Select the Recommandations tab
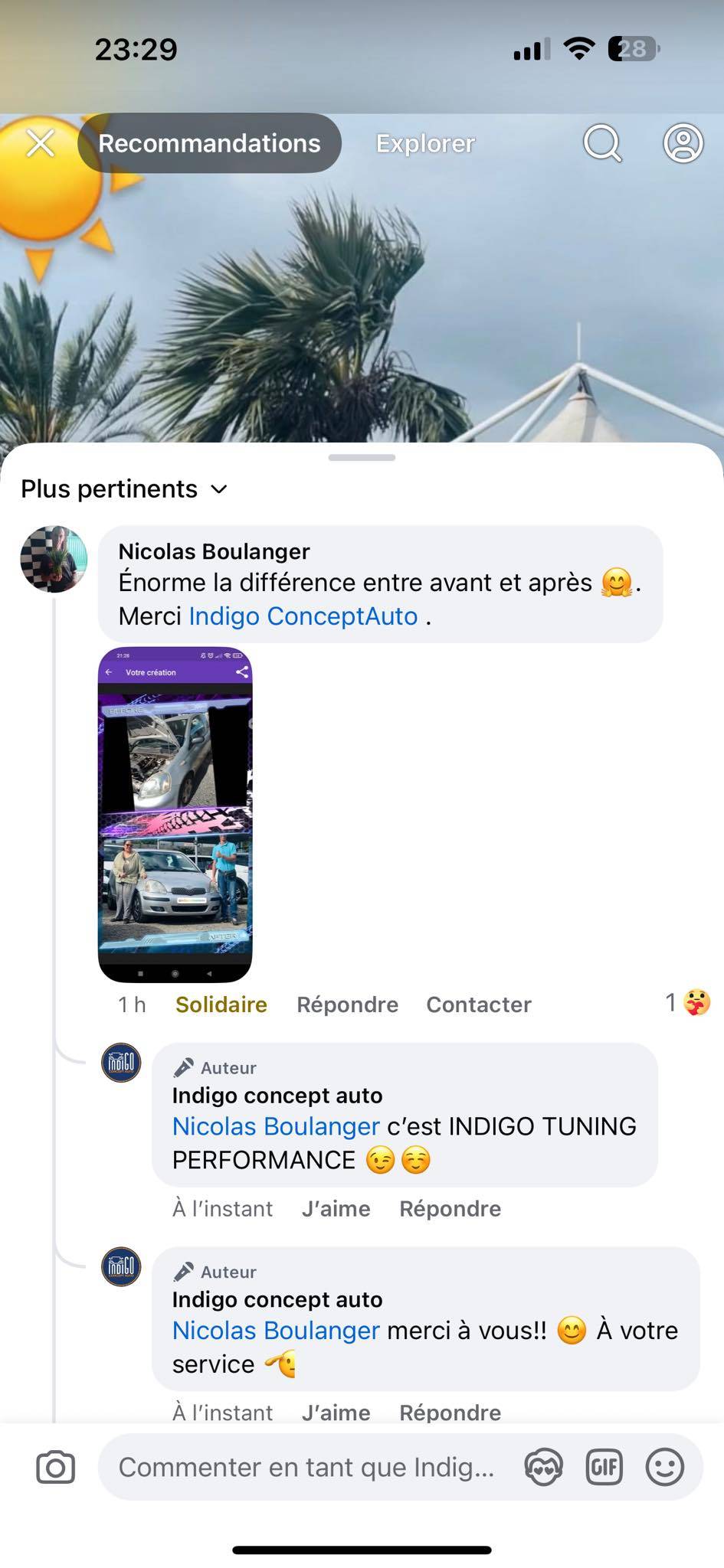Screen dimensions: 724x1568 209,144
